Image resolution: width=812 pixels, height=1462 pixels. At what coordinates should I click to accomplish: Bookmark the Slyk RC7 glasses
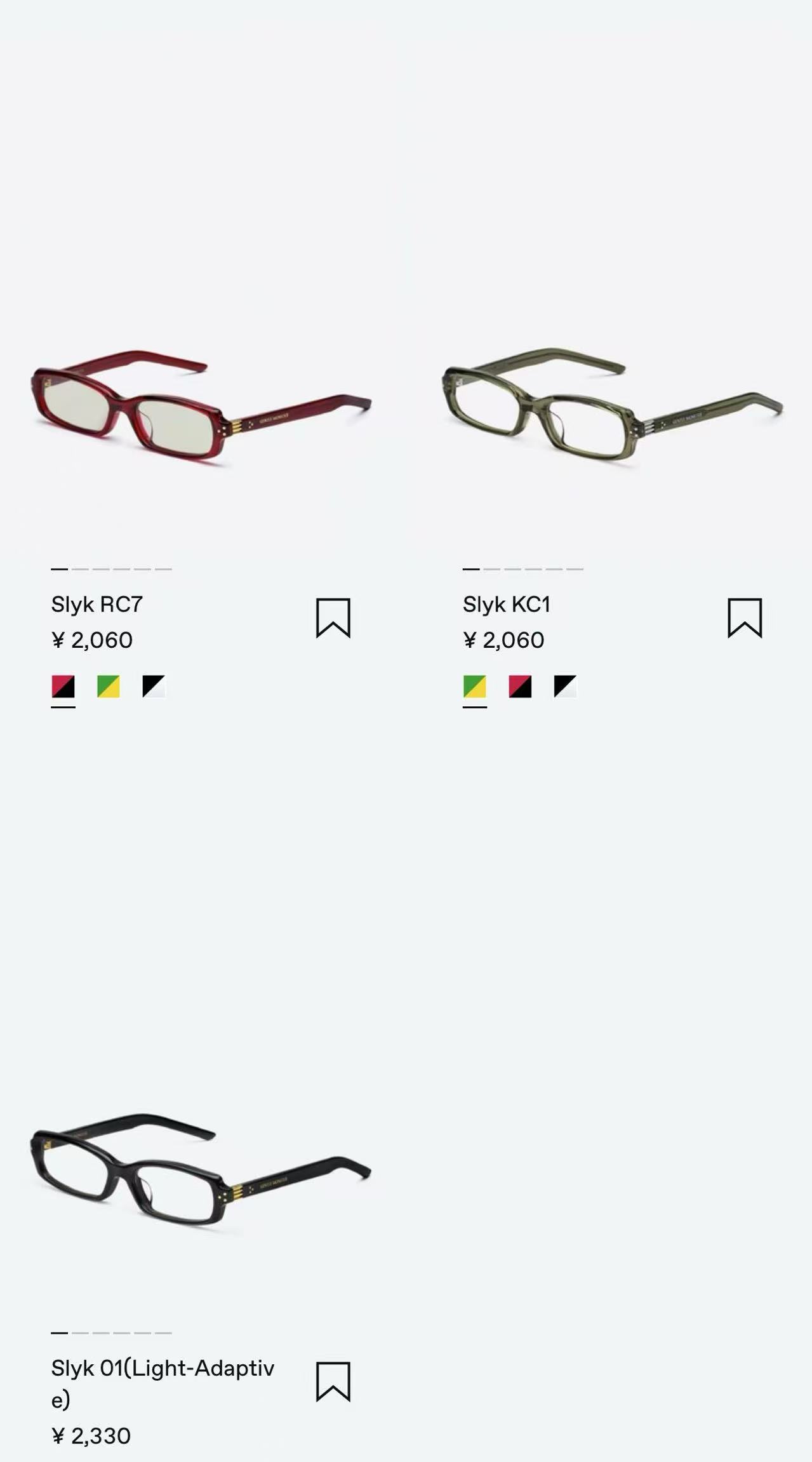333,617
